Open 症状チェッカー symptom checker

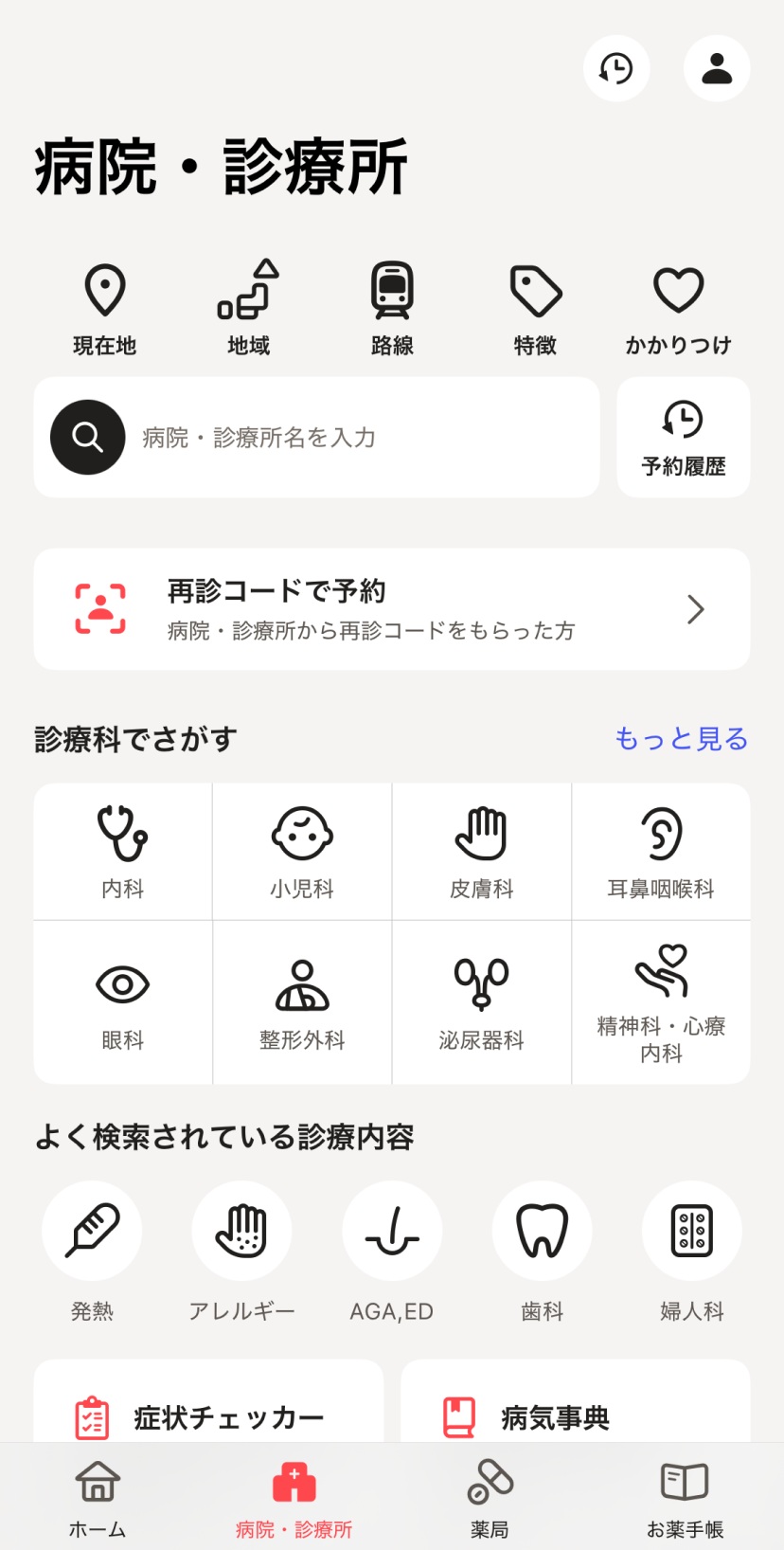pos(208,1417)
